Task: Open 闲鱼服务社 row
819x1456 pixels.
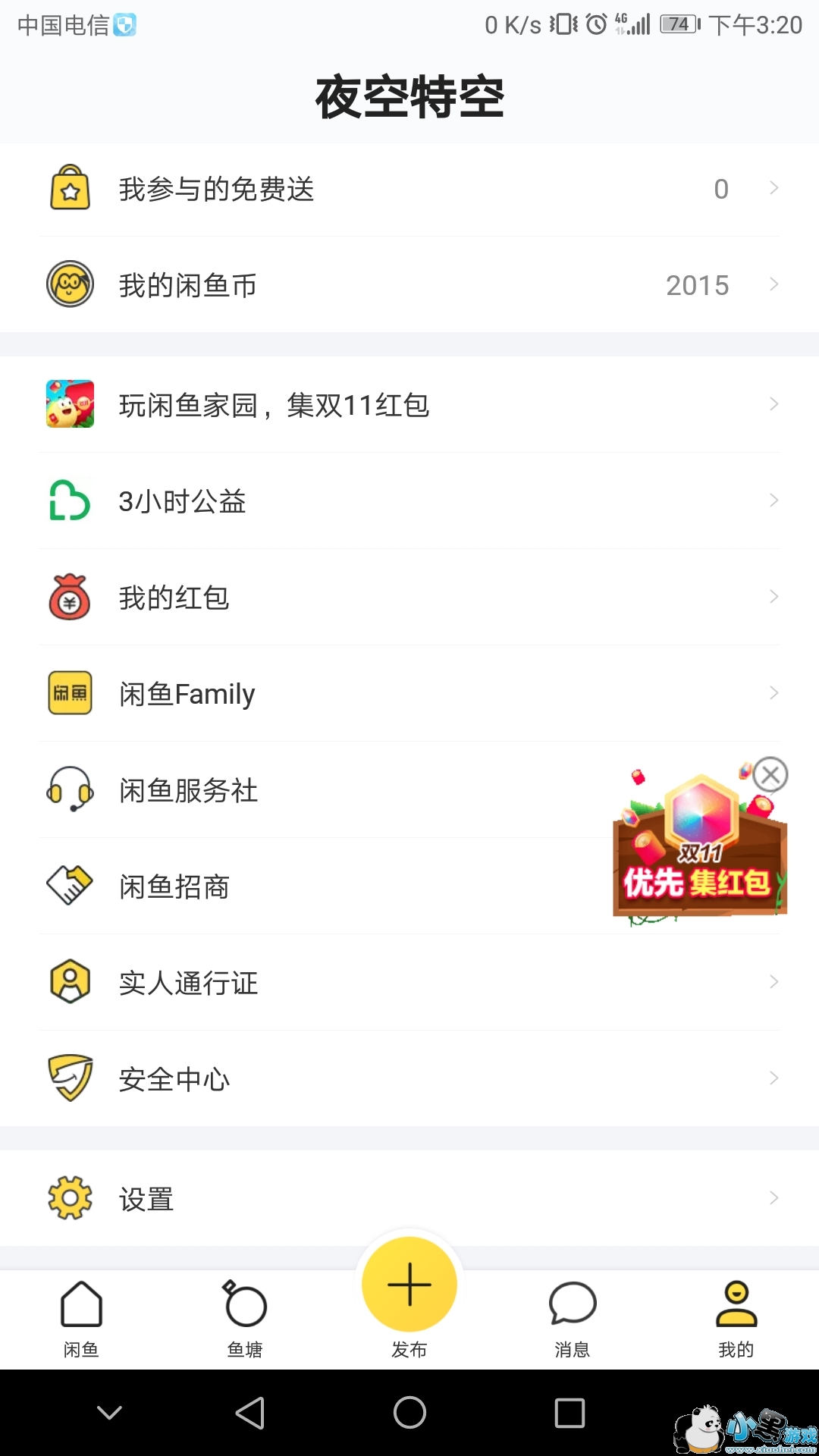Action: point(303,790)
